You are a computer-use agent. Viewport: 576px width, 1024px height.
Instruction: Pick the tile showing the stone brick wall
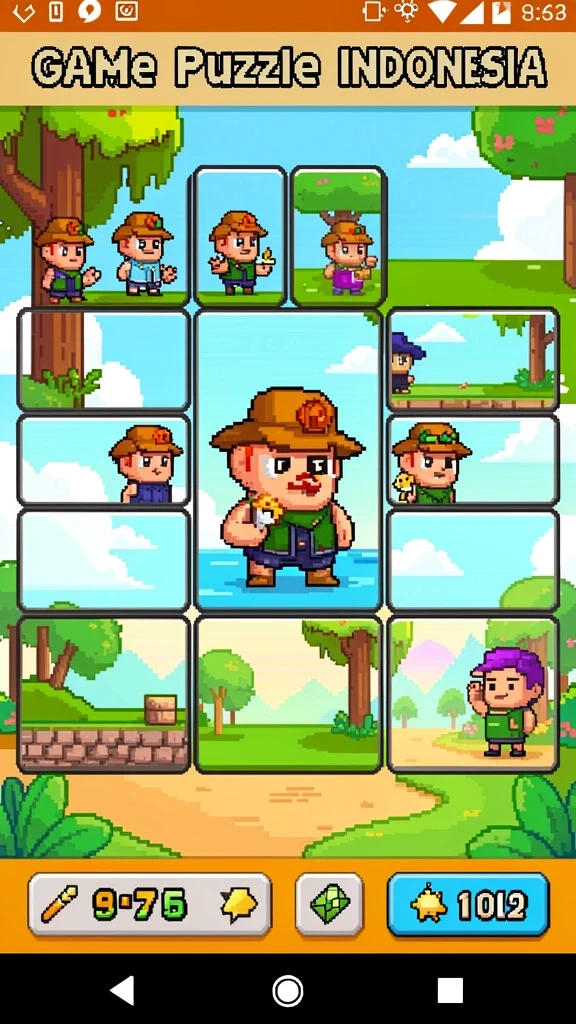click(x=104, y=694)
